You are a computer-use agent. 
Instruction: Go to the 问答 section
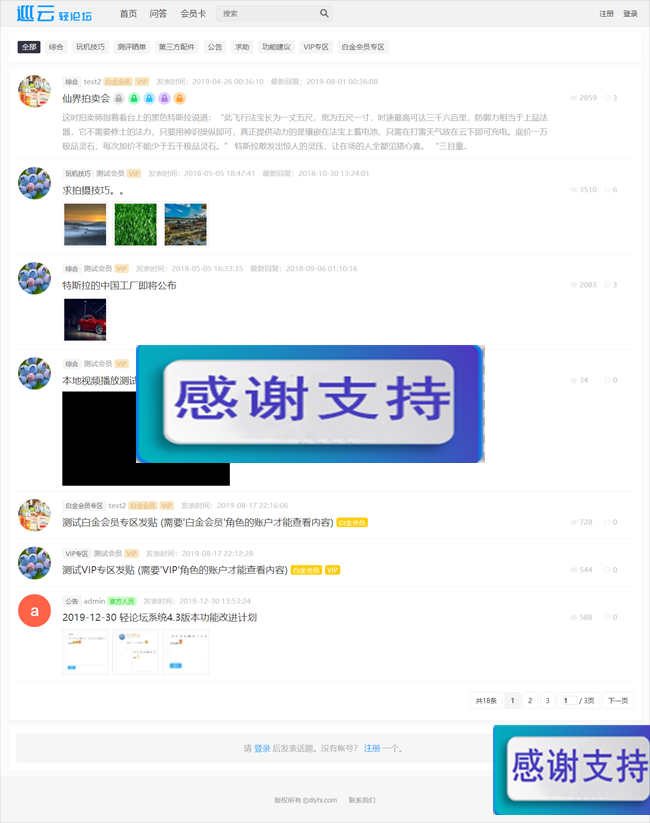(x=158, y=14)
